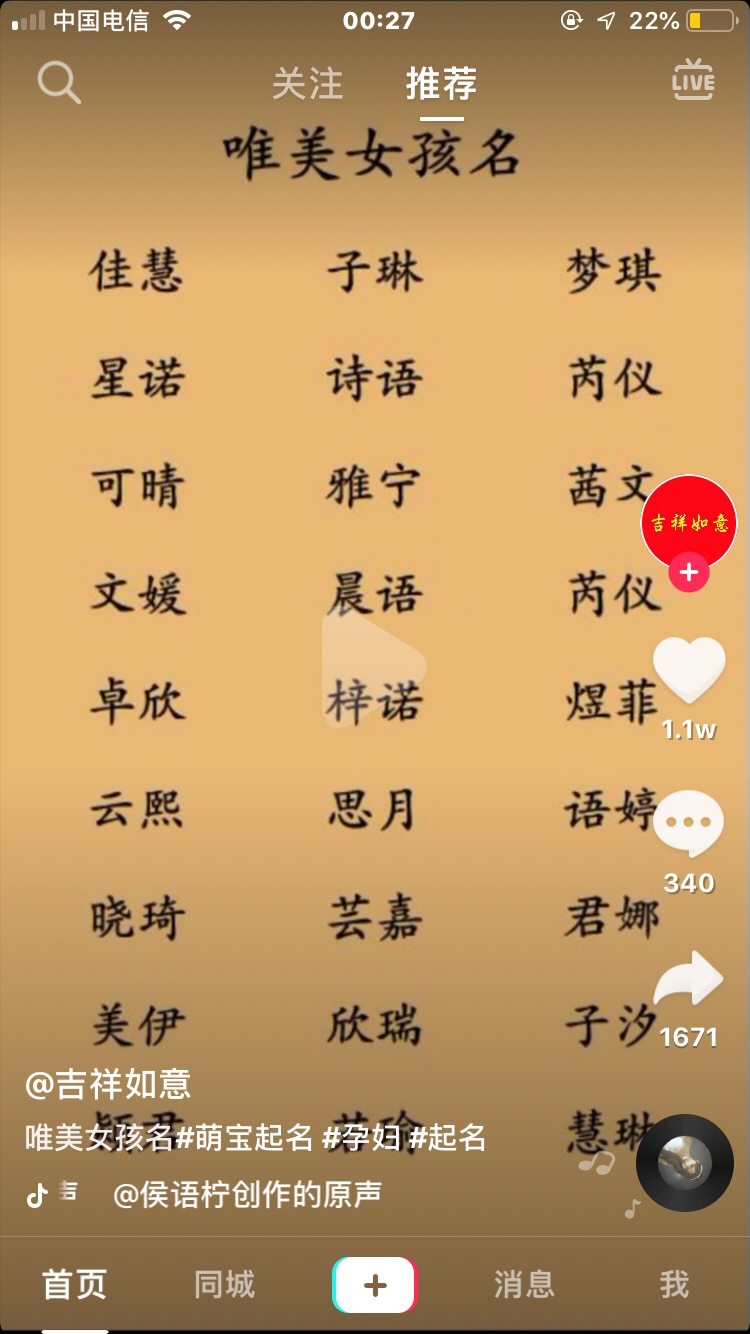This screenshot has width=750, height=1334.
Task: Switch to the 关注 tab
Action: (x=307, y=84)
